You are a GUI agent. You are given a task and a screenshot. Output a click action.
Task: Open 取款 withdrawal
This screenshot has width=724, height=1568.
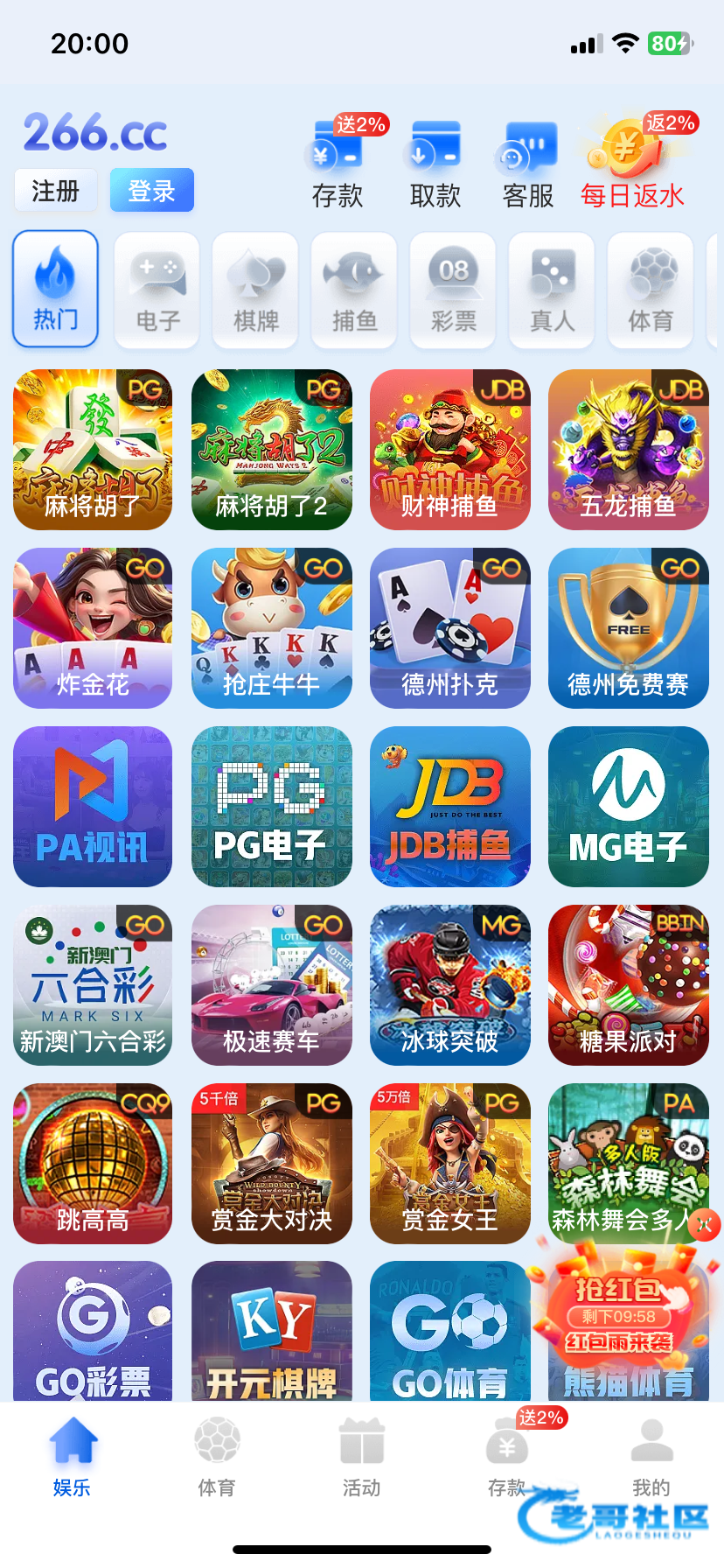[x=435, y=166]
